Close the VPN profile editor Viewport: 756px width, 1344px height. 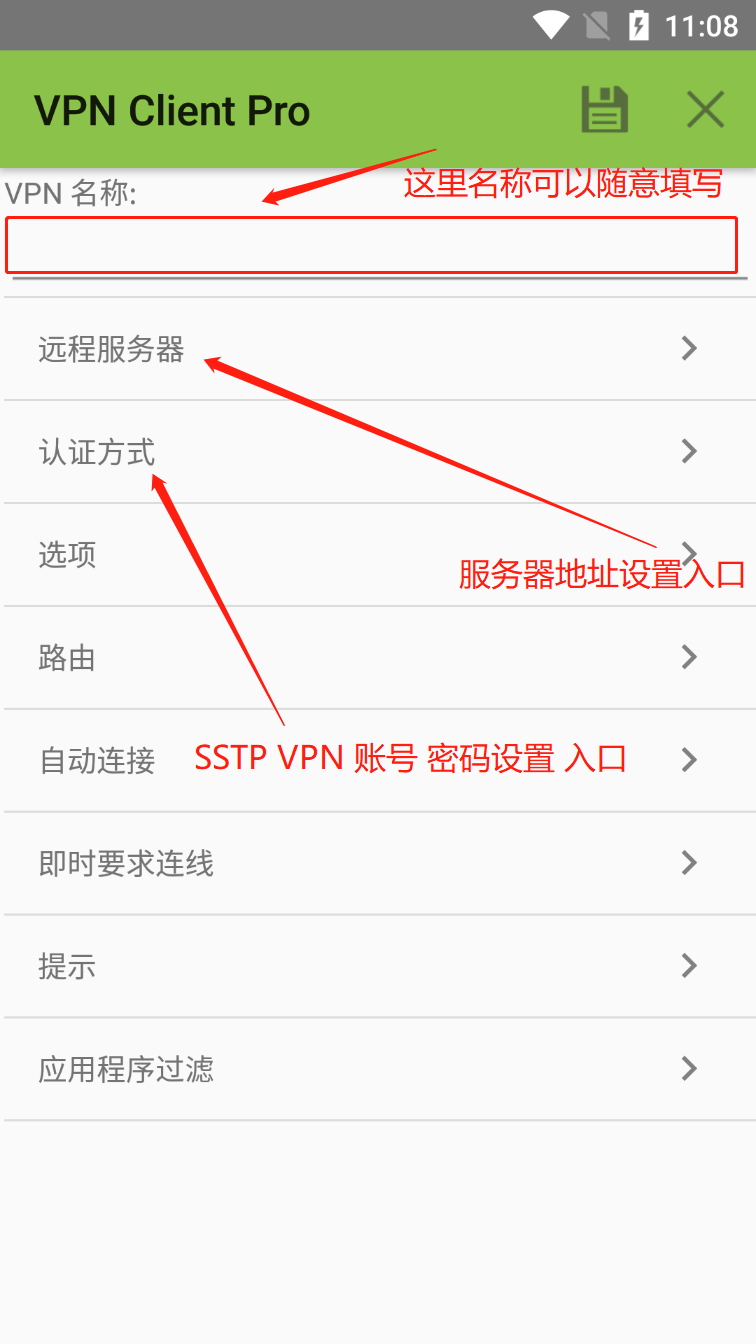pos(705,109)
